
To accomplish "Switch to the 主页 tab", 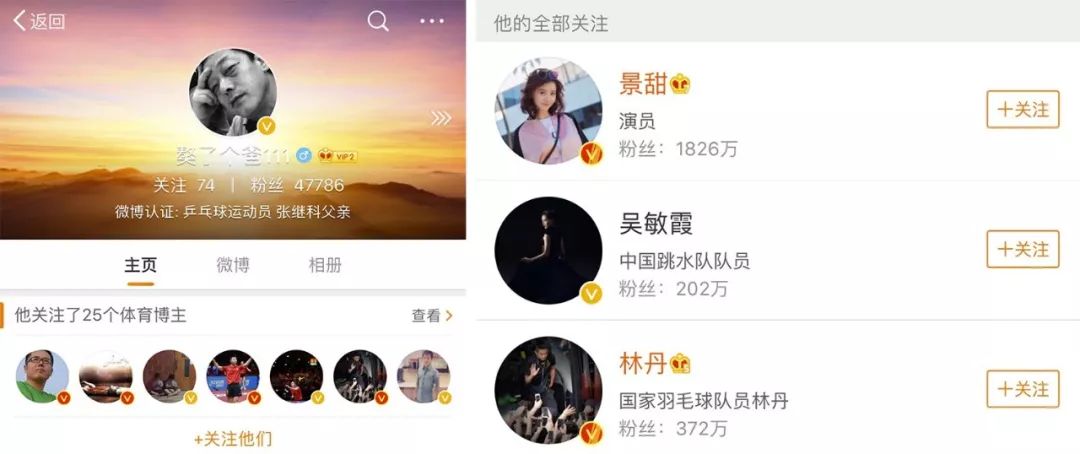I will (140, 265).
